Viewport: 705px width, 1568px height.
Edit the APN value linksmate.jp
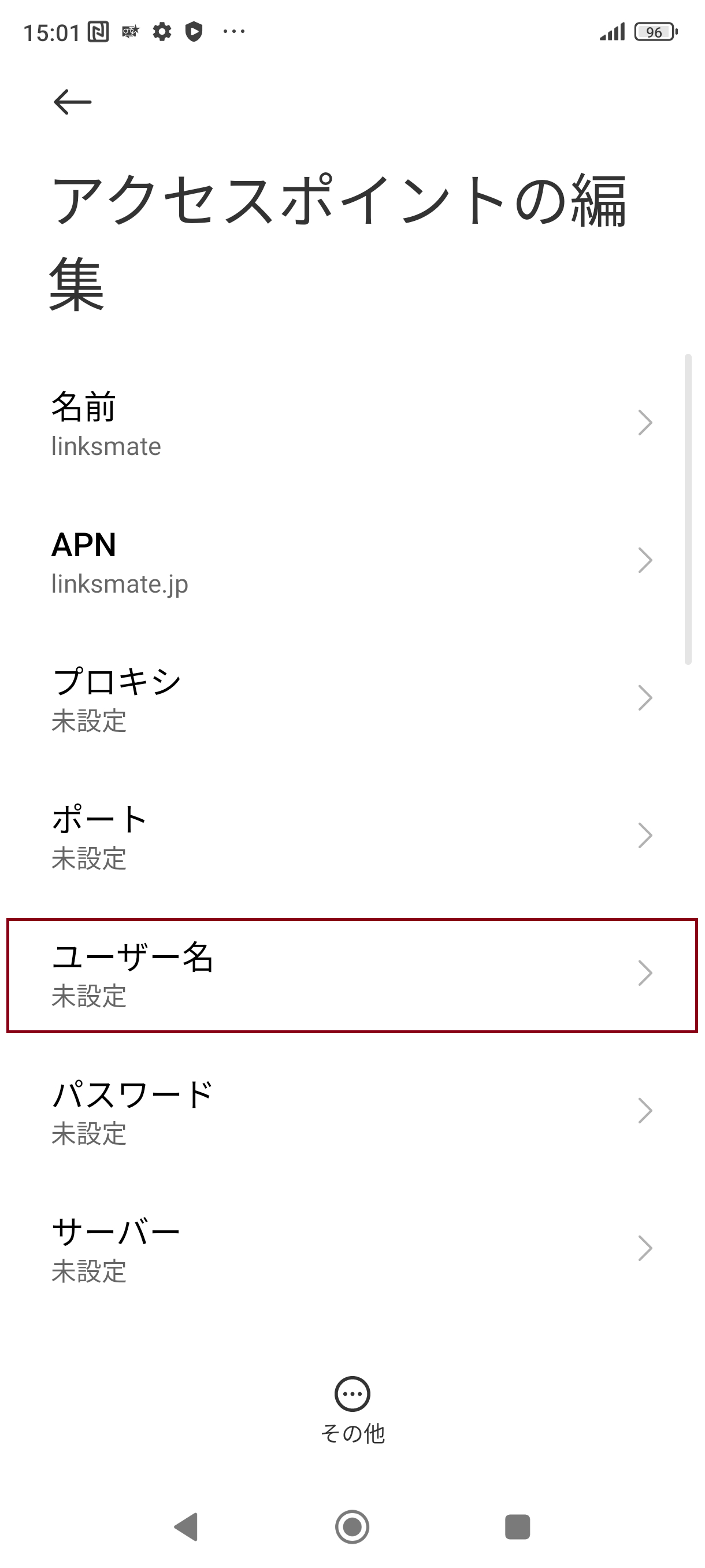pyautogui.click(x=353, y=561)
